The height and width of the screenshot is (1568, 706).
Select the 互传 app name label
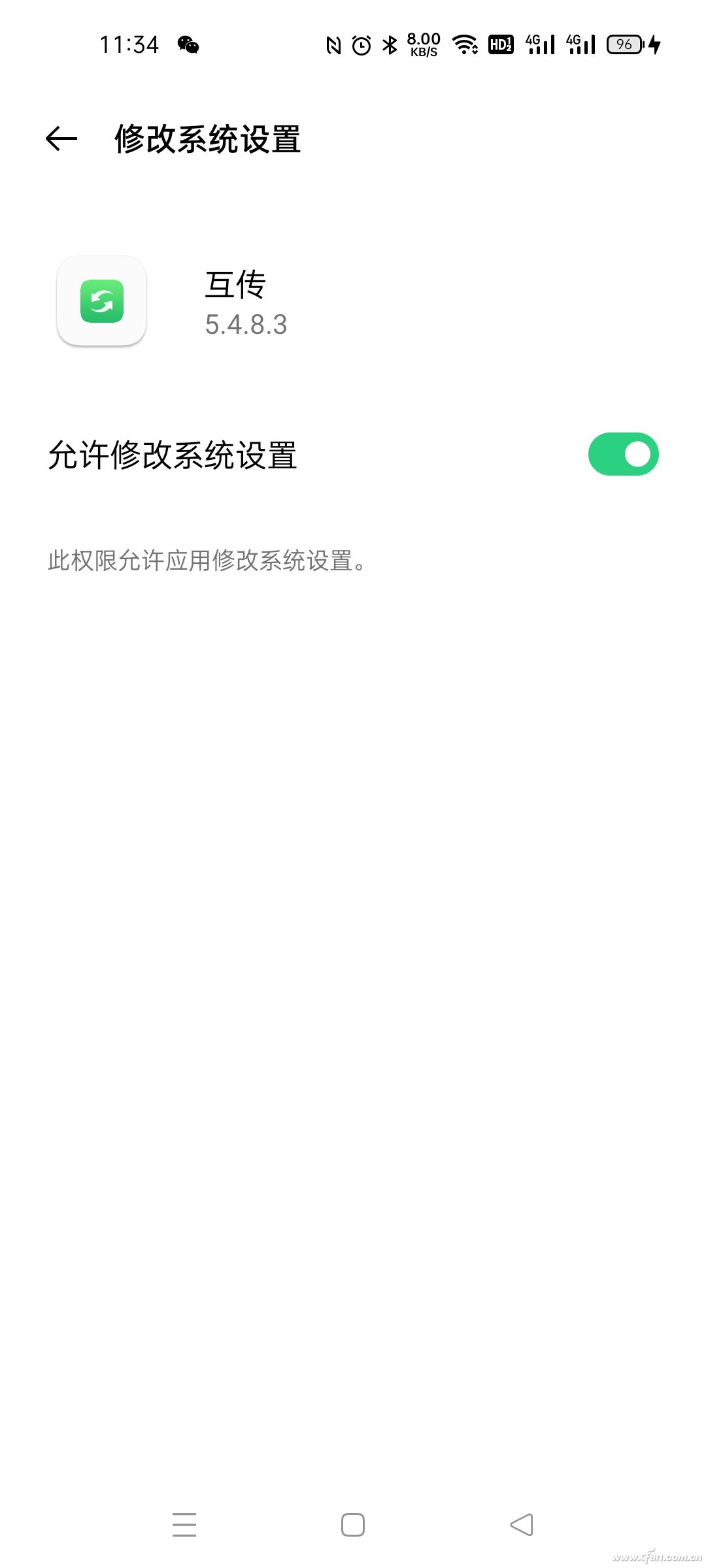tap(234, 286)
